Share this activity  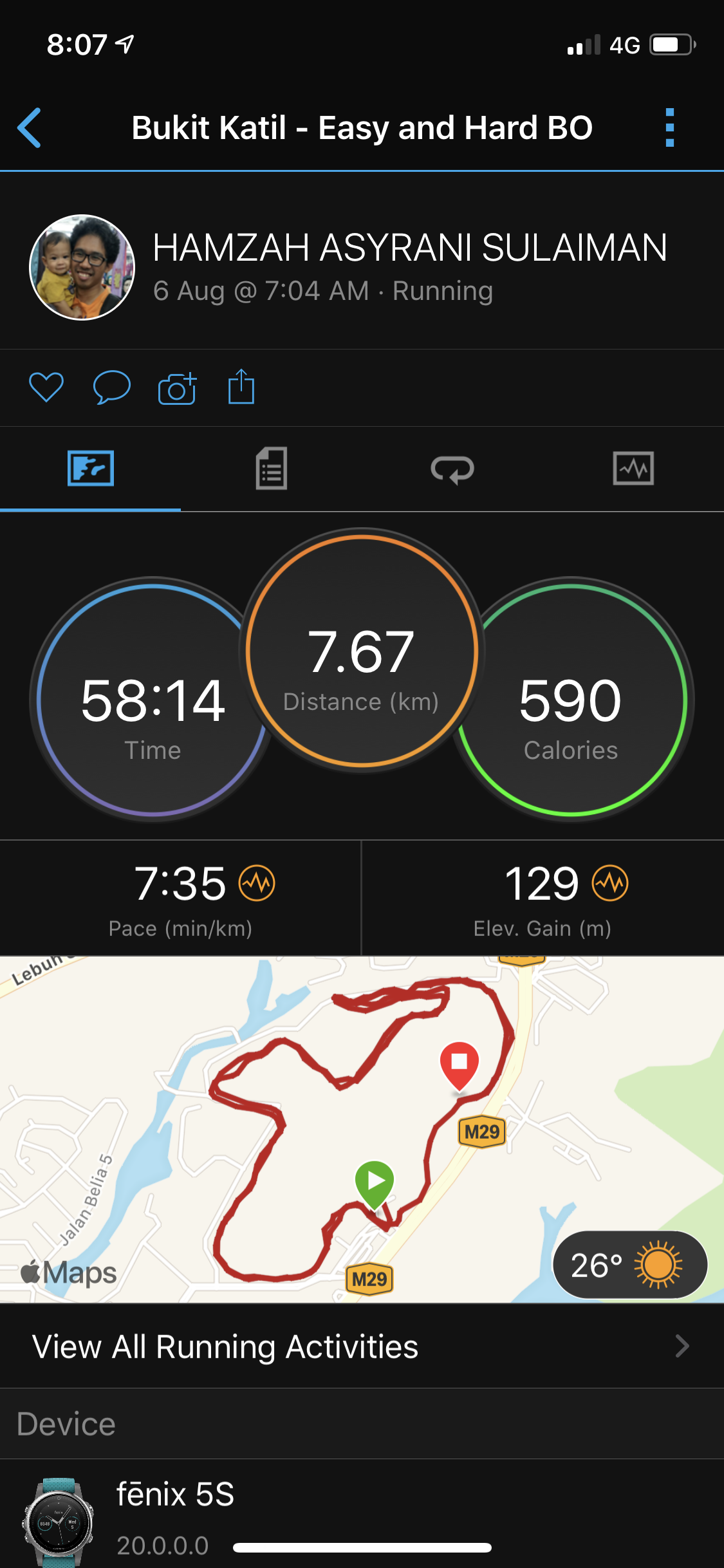(x=241, y=387)
